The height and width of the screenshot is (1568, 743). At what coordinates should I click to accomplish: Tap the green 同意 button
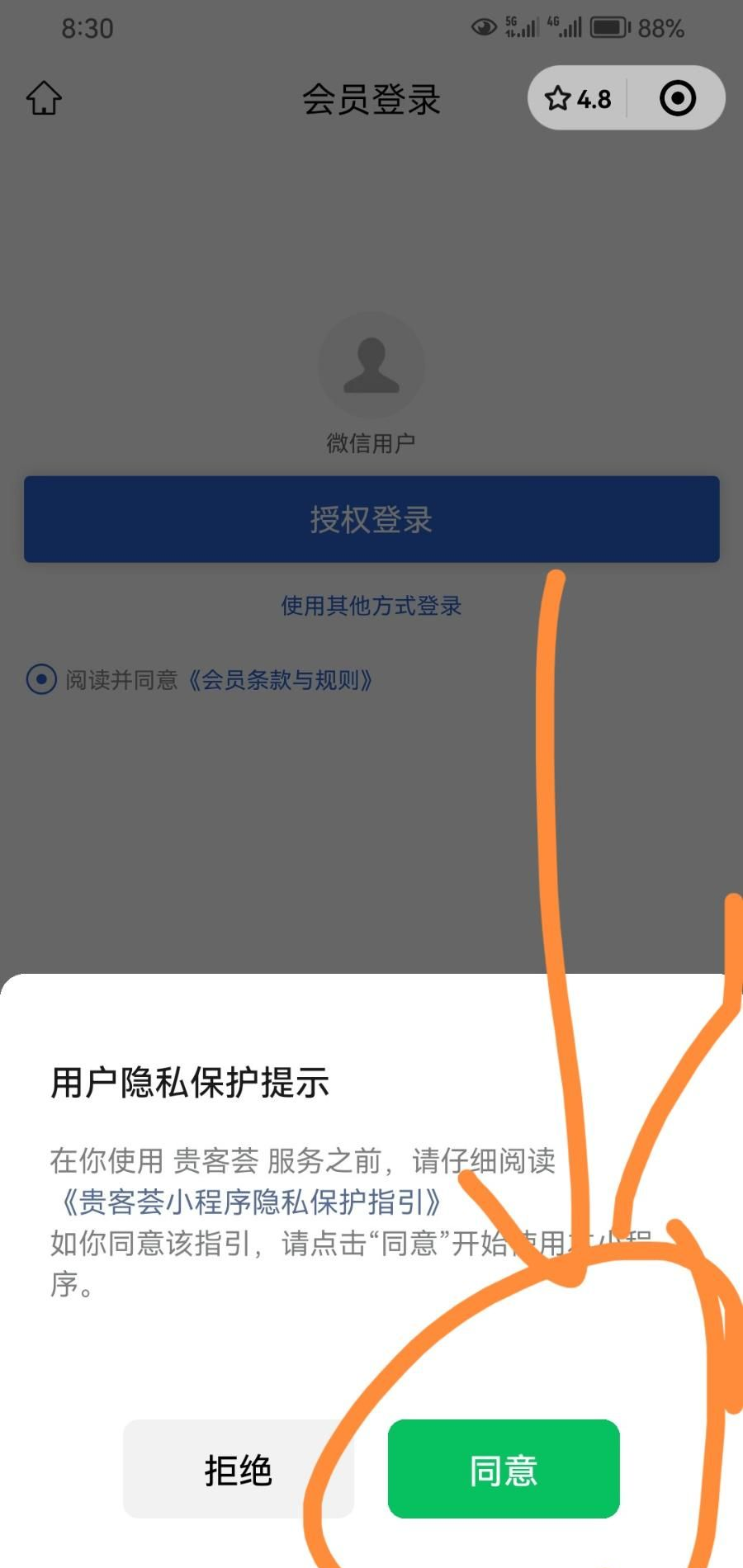504,1470
